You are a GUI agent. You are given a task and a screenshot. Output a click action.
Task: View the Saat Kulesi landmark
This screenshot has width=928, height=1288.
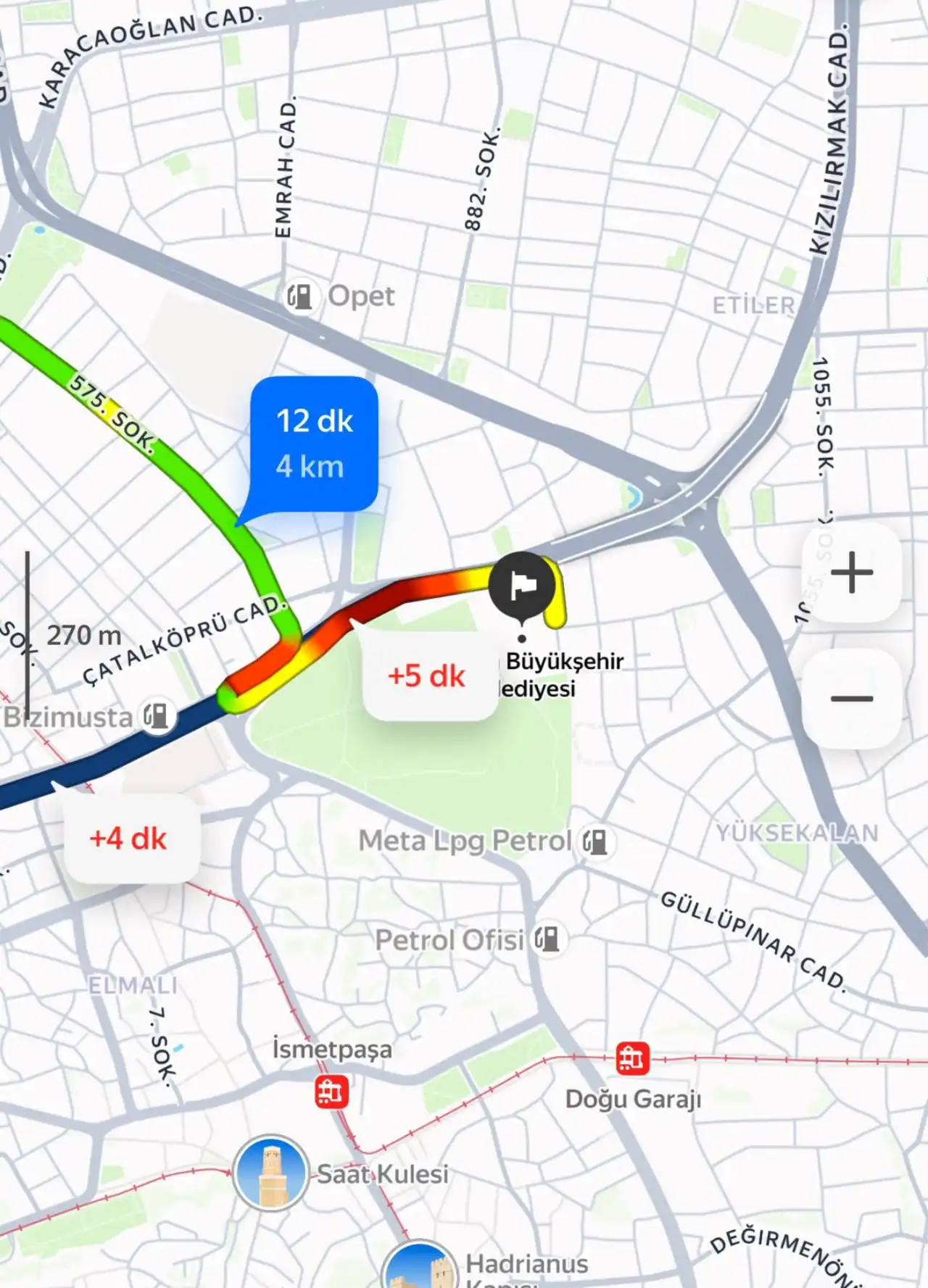tap(271, 1173)
